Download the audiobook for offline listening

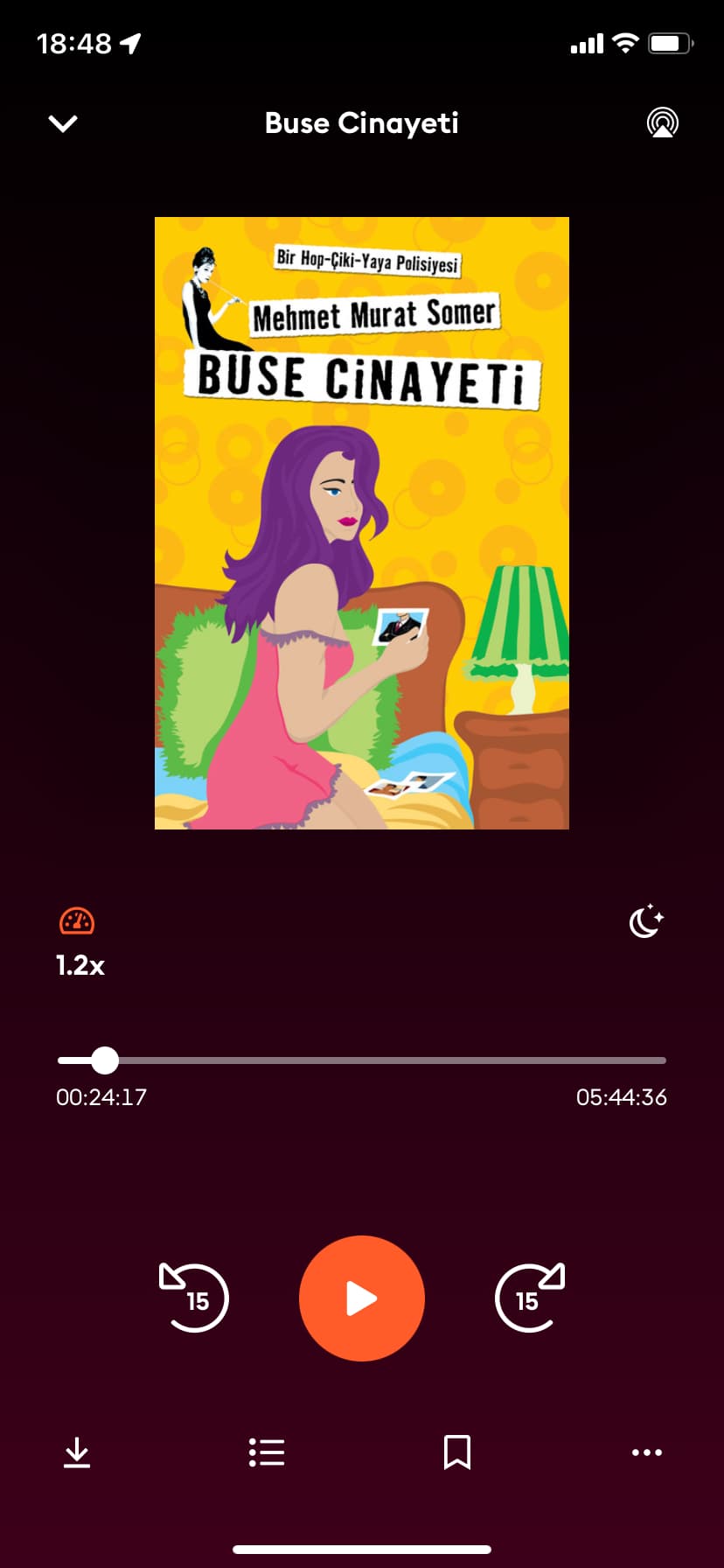(77, 1452)
